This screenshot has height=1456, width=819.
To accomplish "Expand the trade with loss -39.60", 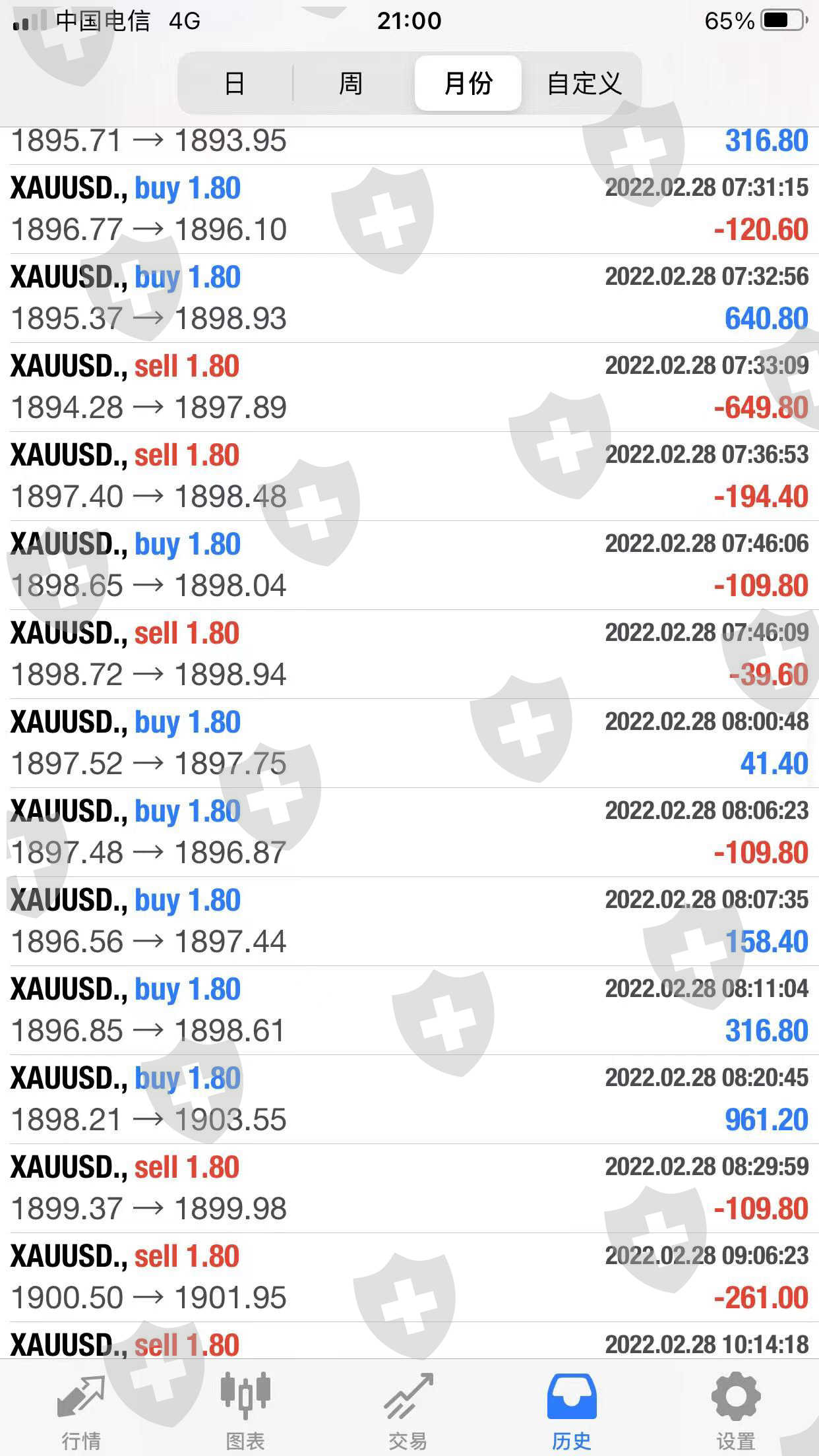I will (409, 654).
